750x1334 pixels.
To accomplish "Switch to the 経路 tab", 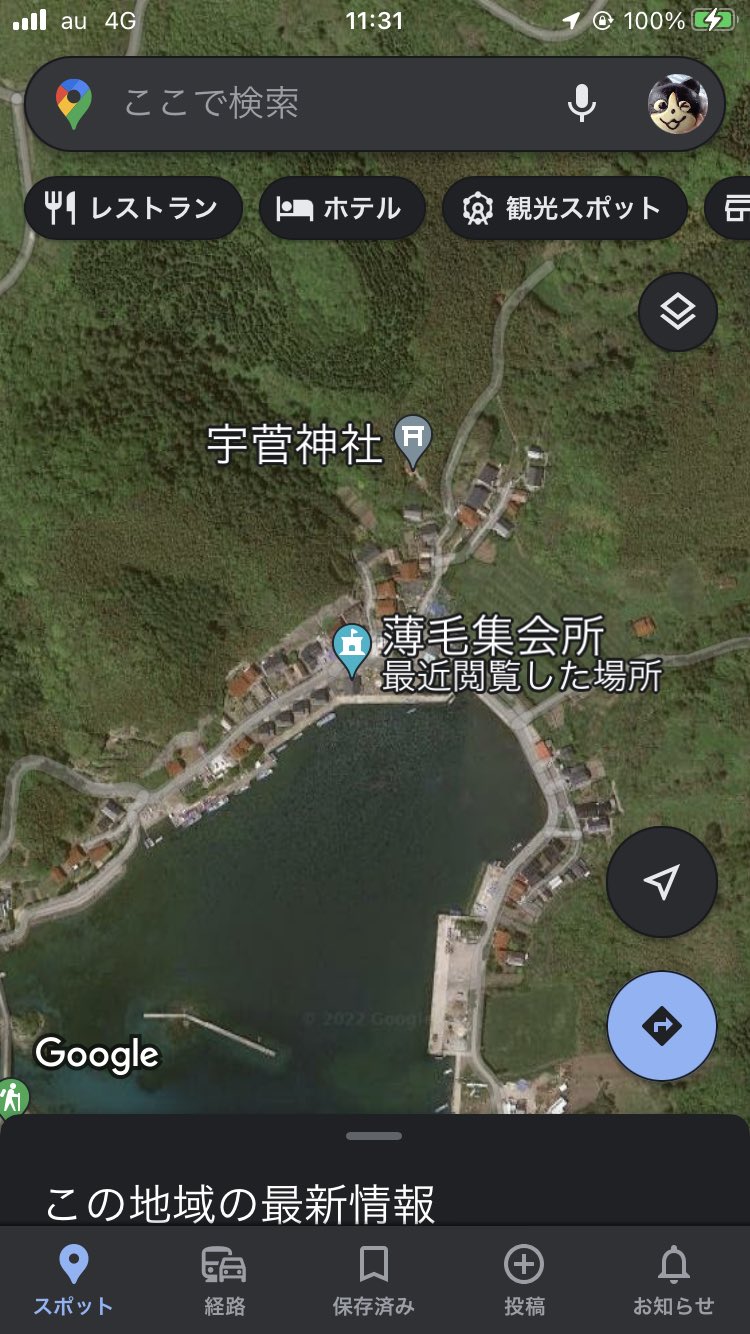I will 223,1281.
